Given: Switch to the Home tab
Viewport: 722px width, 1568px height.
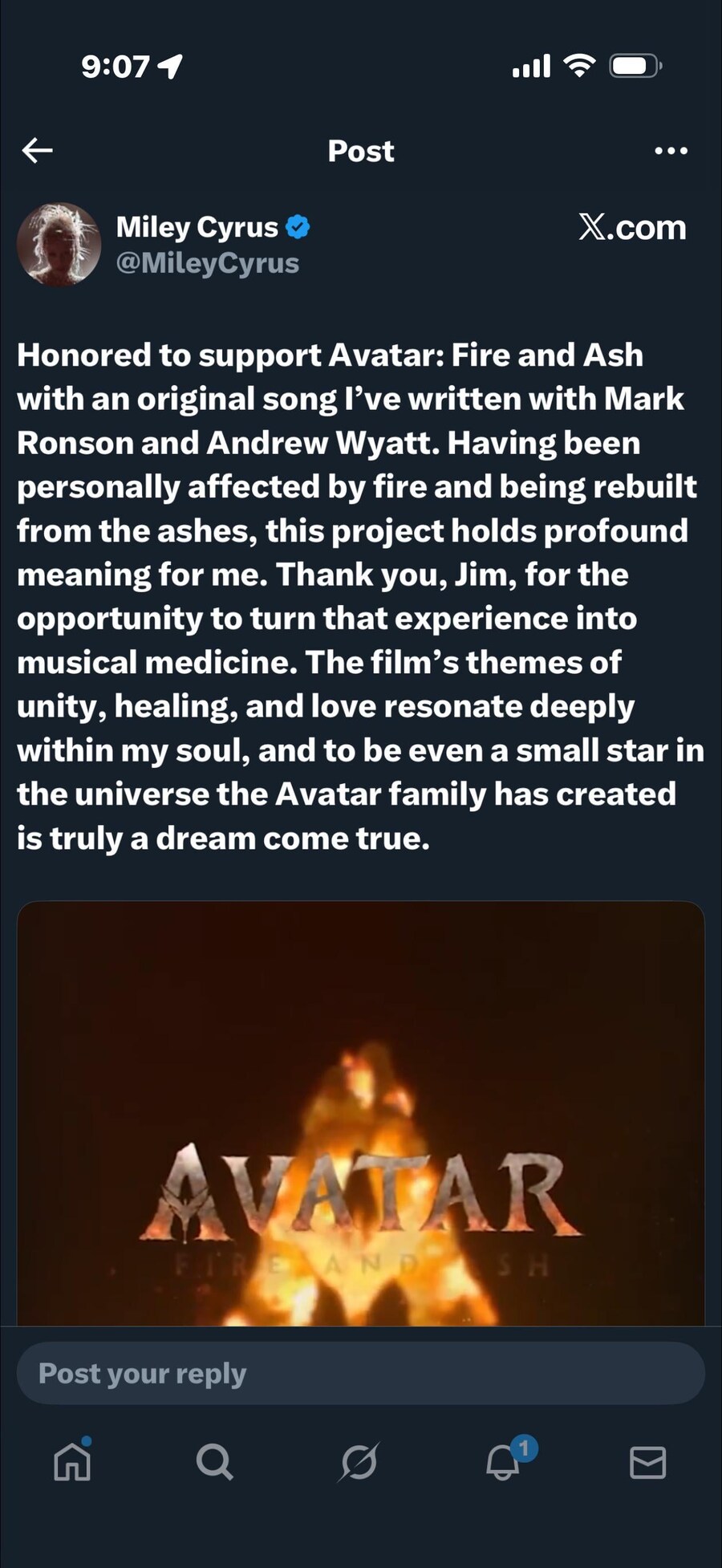Looking at the screenshot, I should [72, 1462].
